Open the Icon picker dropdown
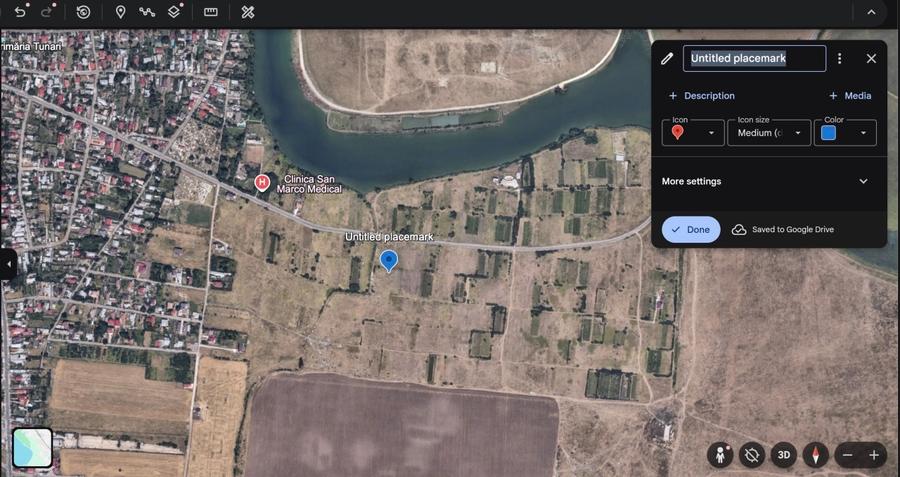The image size is (900, 477). (693, 132)
